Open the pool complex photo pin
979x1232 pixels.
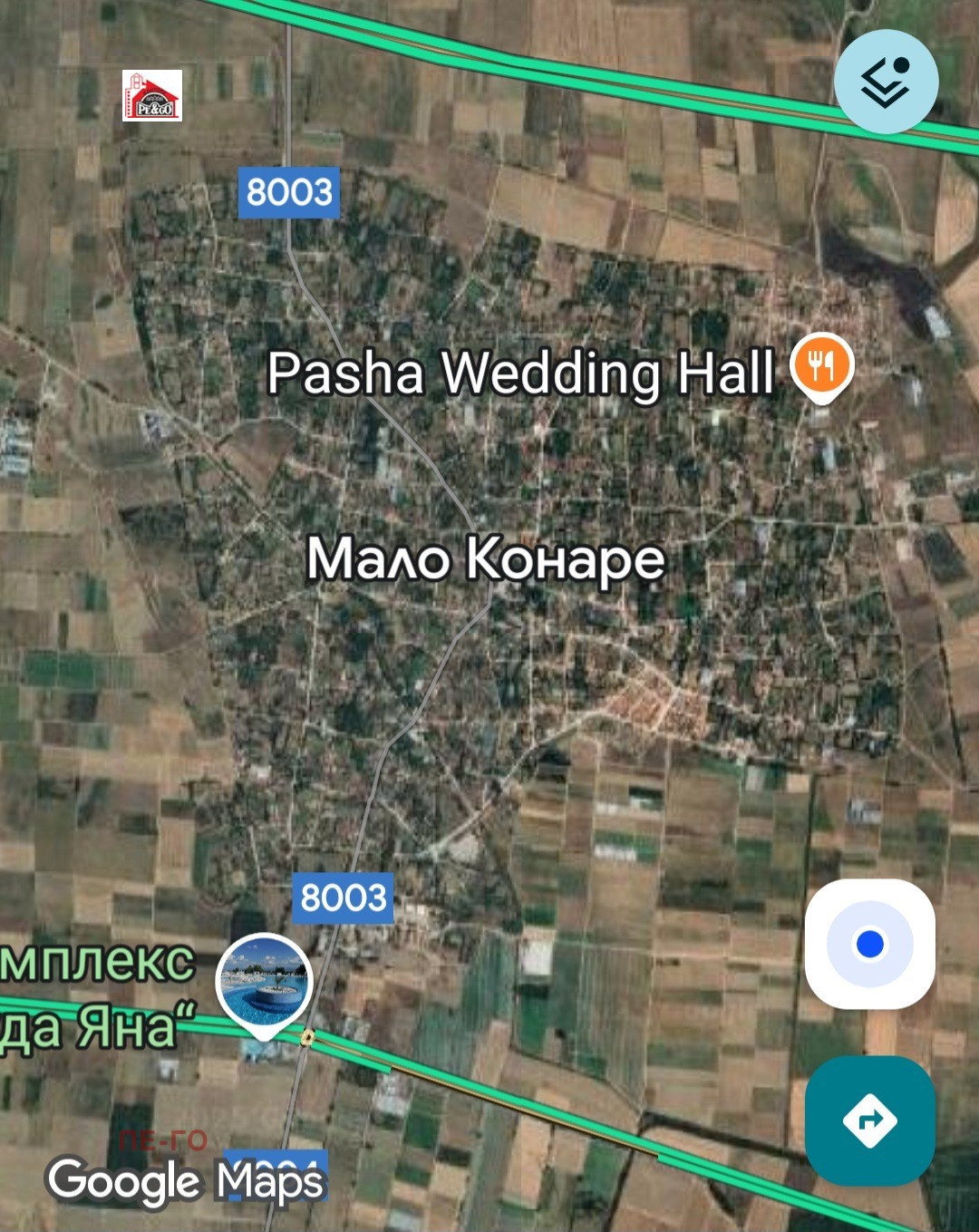tap(264, 984)
